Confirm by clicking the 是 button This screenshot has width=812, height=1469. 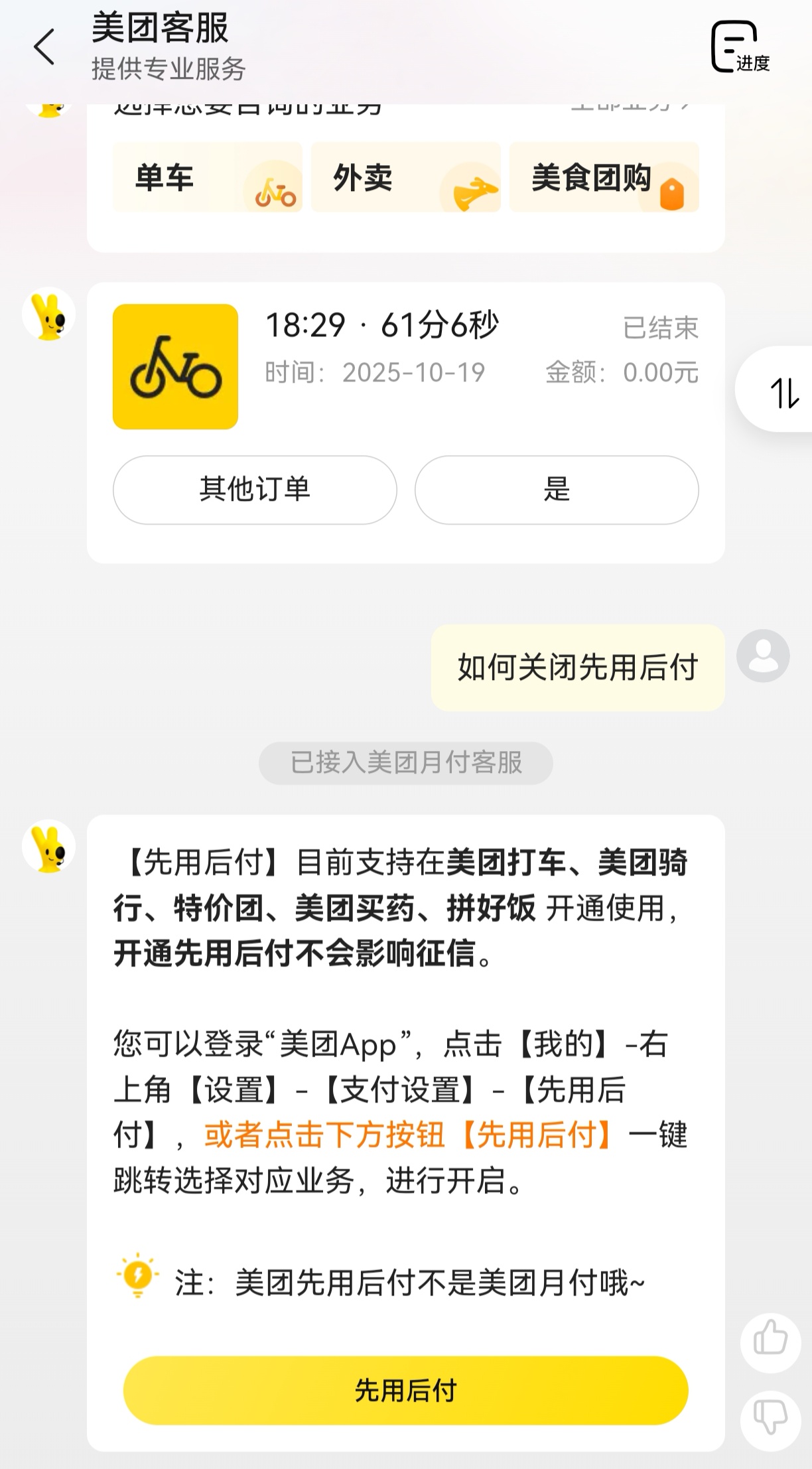coord(557,490)
